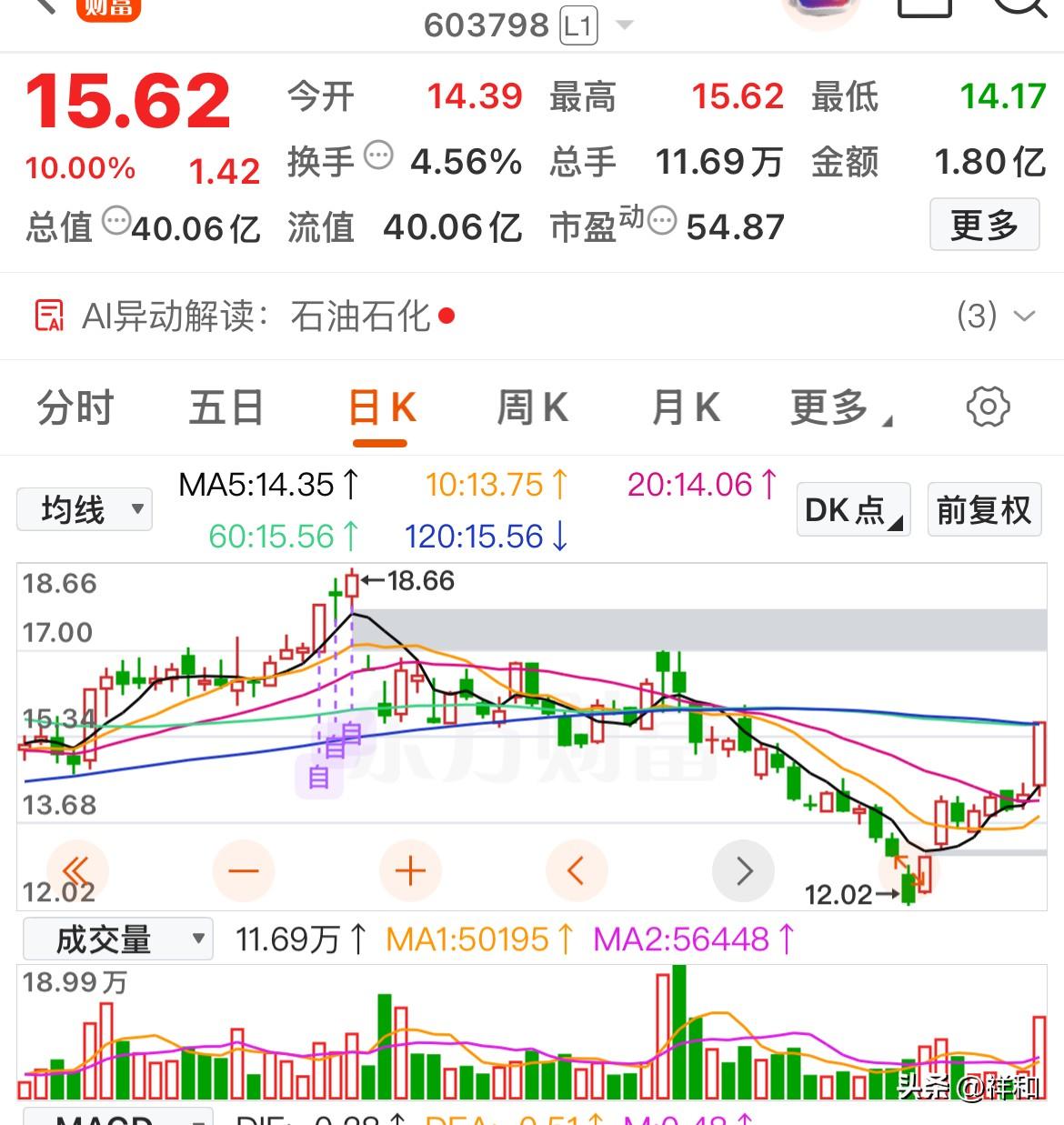Expand the 均线 moving average dropdown
This screenshot has height=1125, width=1064.
(x=84, y=509)
